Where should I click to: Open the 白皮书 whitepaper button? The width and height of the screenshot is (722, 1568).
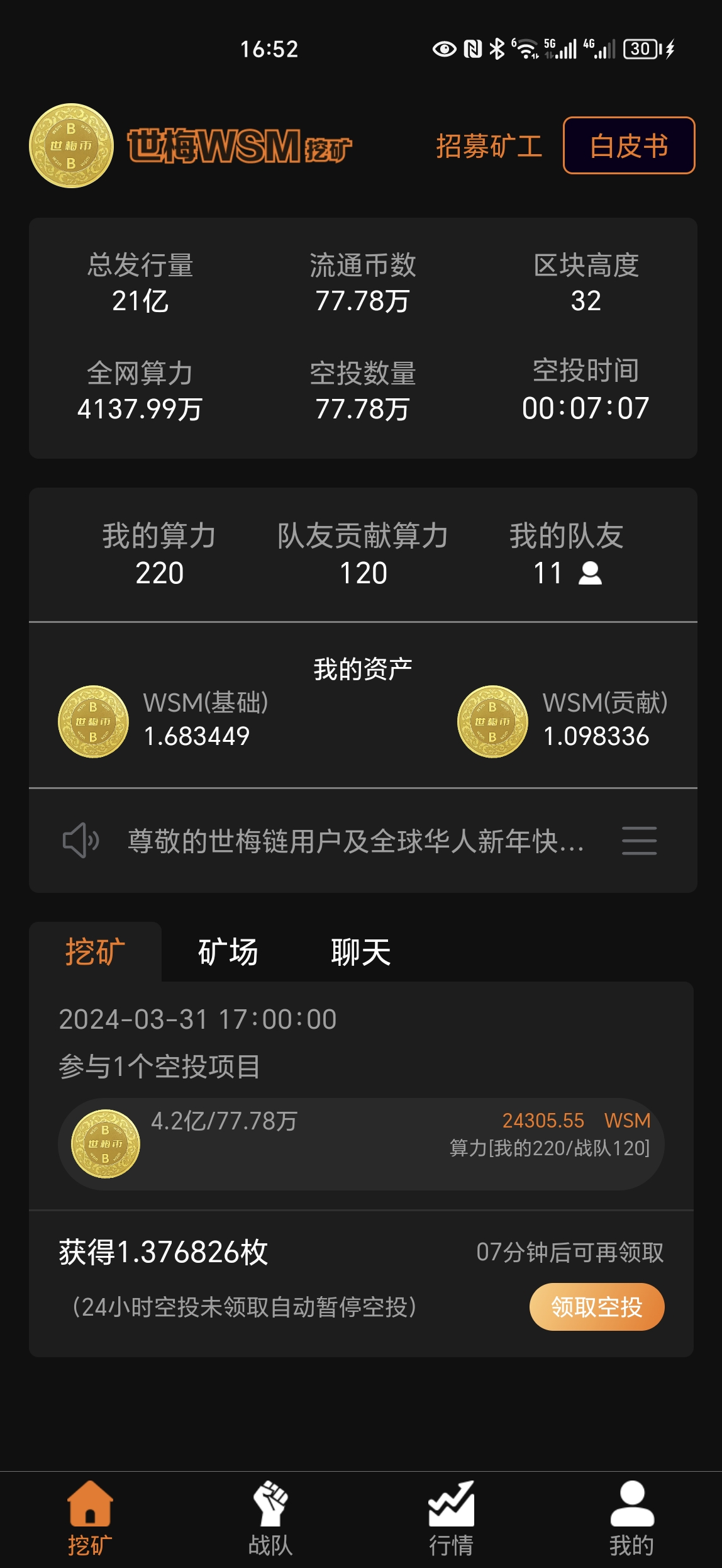point(628,145)
